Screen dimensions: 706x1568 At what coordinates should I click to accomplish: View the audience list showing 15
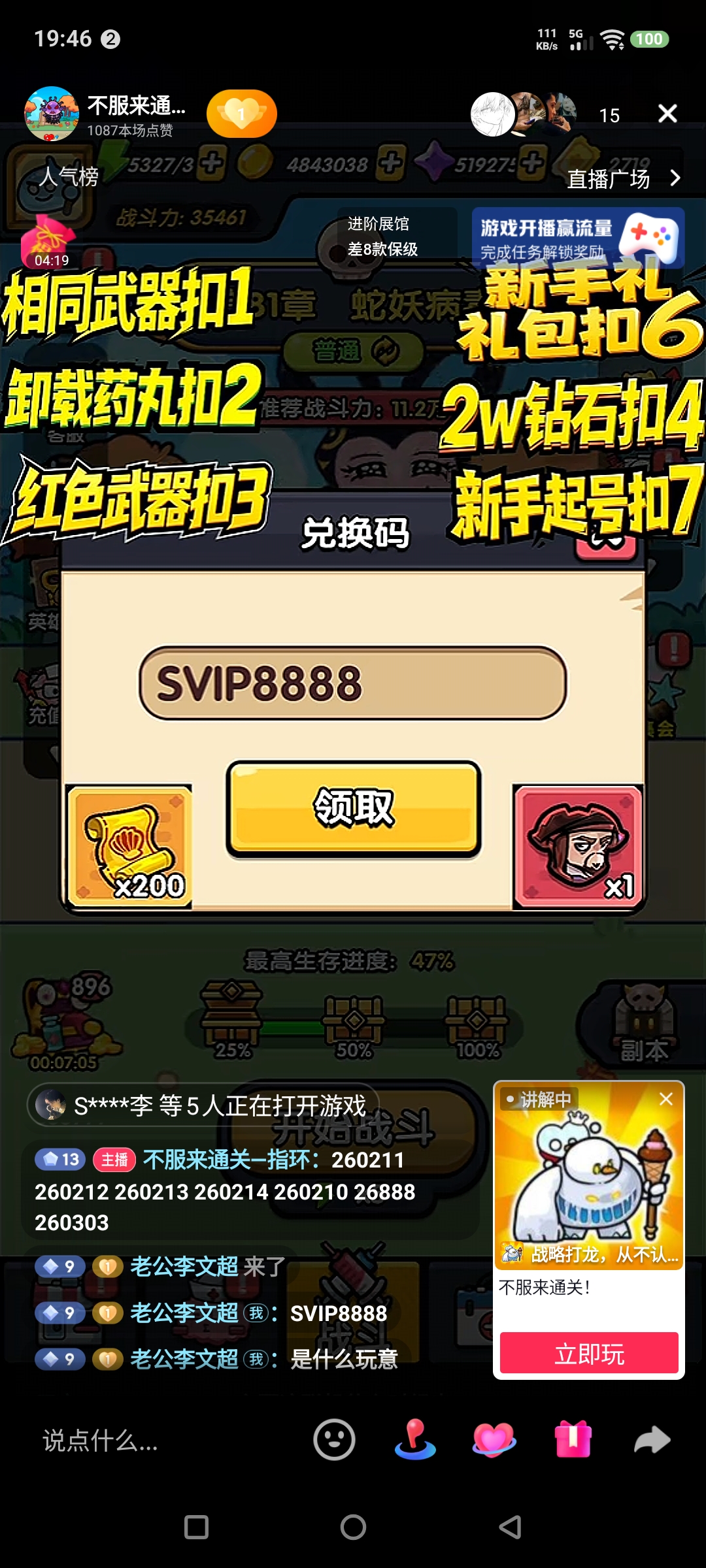[x=609, y=116]
